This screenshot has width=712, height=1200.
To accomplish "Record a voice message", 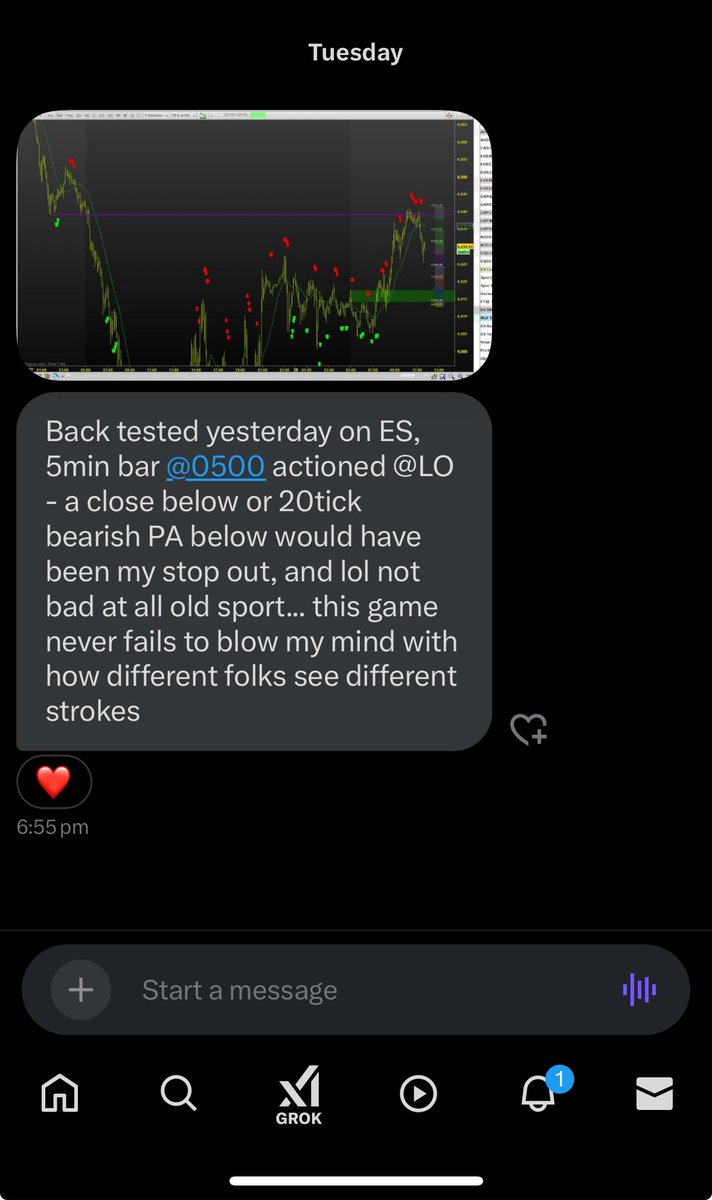I will click(x=639, y=990).
